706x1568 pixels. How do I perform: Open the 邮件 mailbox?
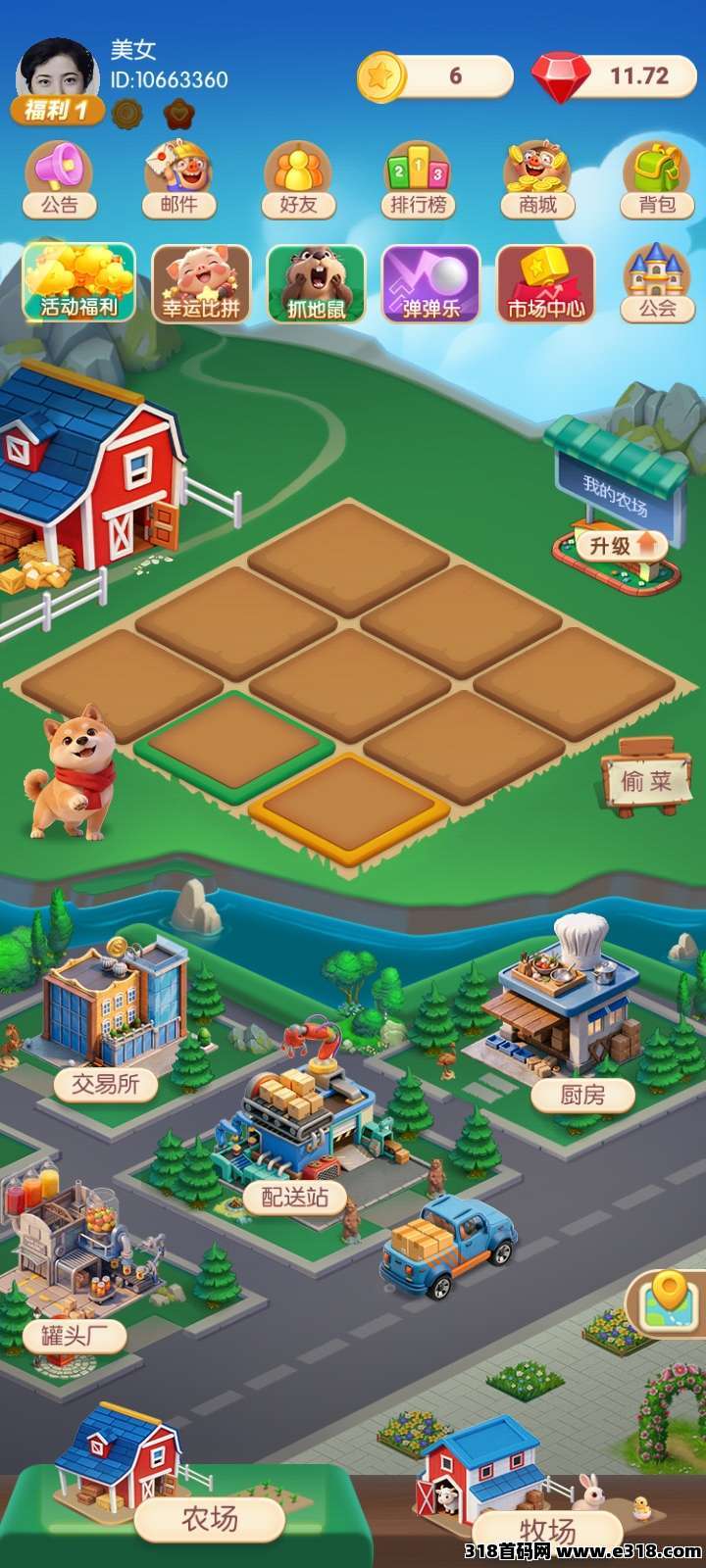[x=178, y=179]
